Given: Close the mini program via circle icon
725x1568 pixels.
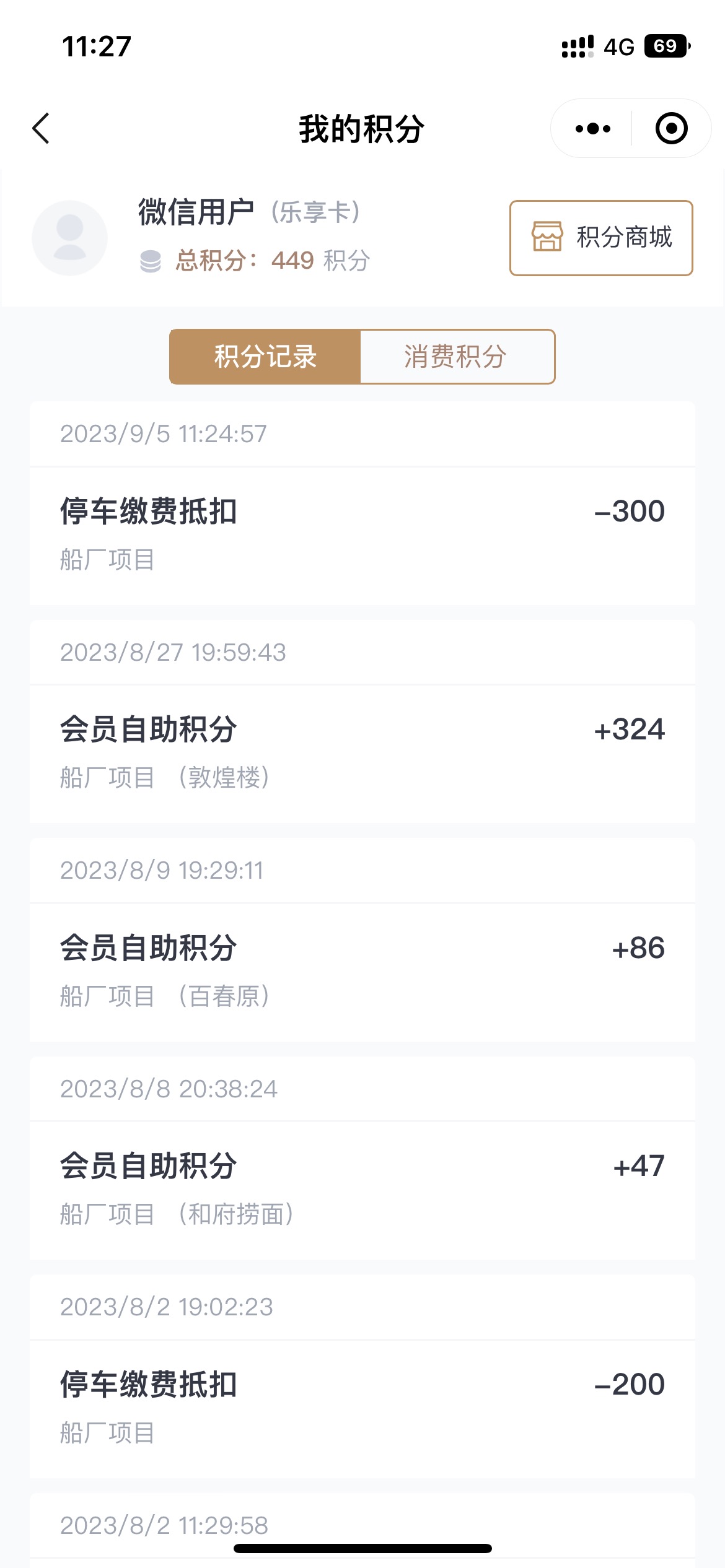Looking at the screenshot, I should tap(672, 129).
